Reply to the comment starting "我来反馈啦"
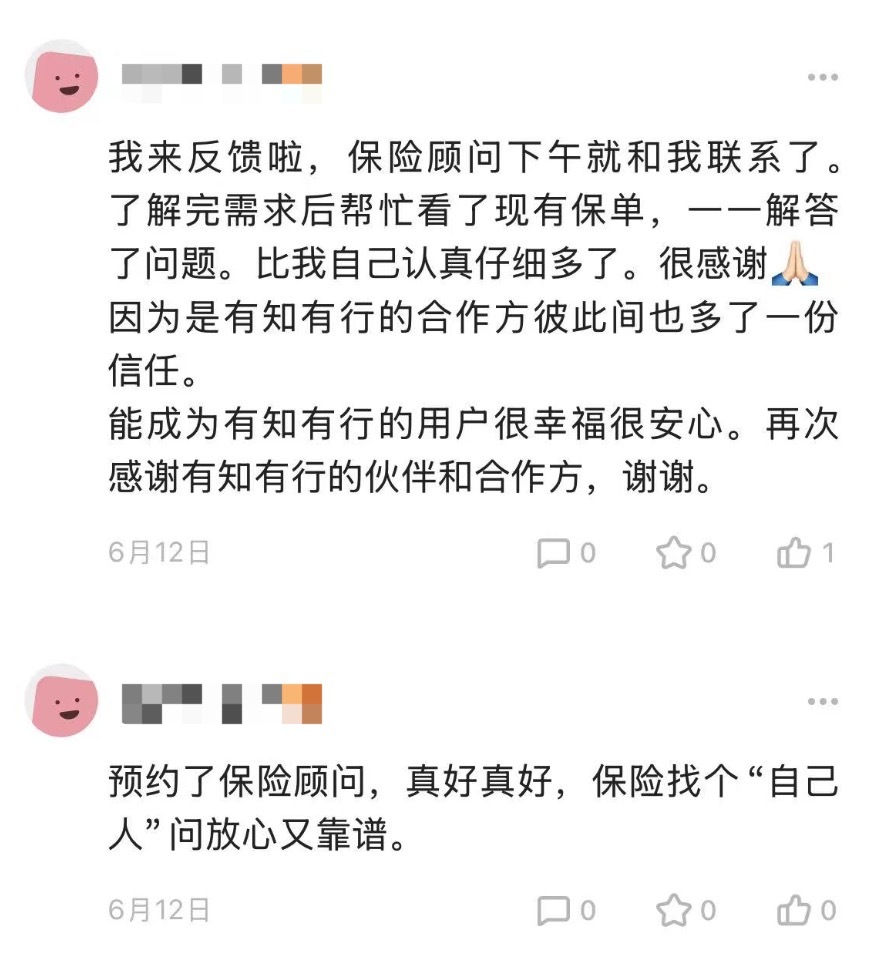 tap(554, 552)
